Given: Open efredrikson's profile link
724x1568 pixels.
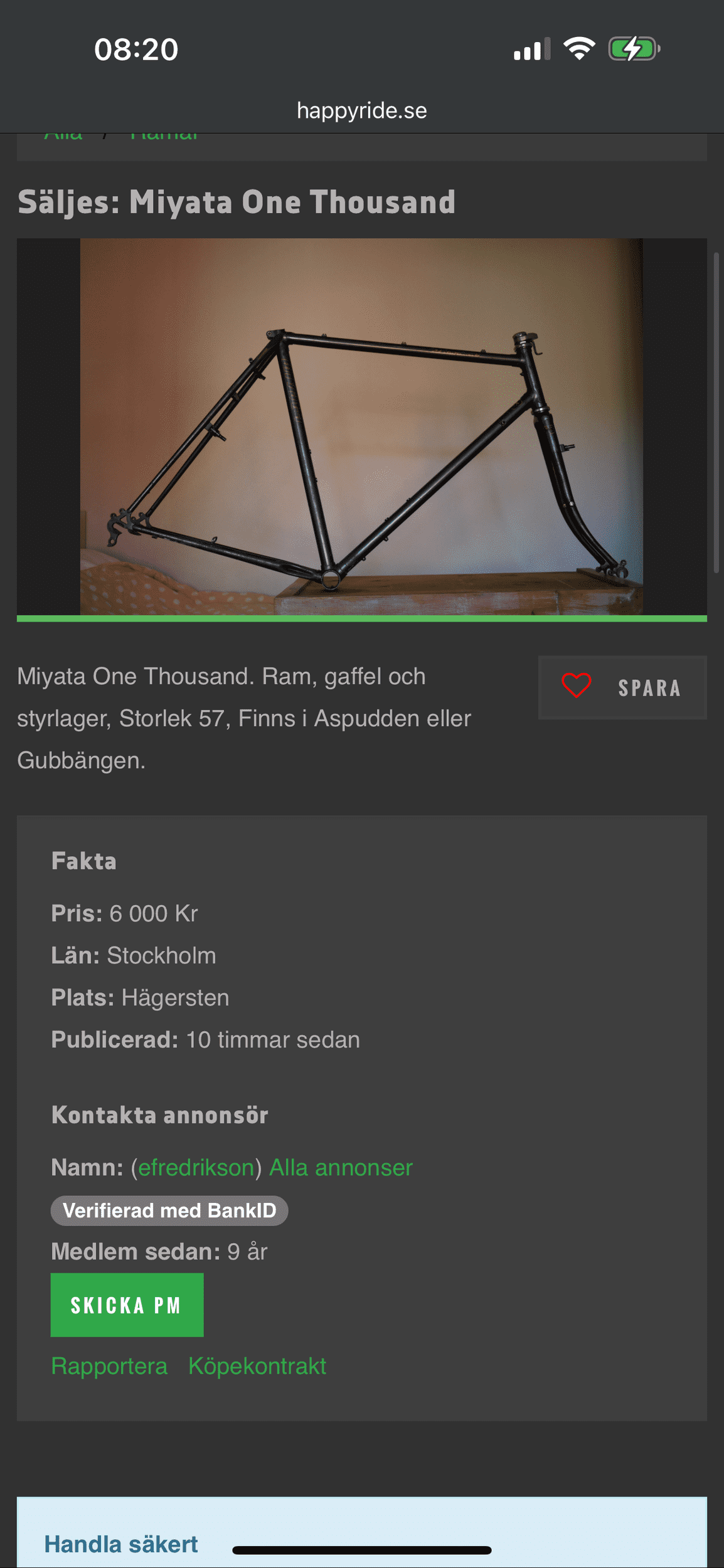Looking at the screenshot, I should [x=196, y=1167].
